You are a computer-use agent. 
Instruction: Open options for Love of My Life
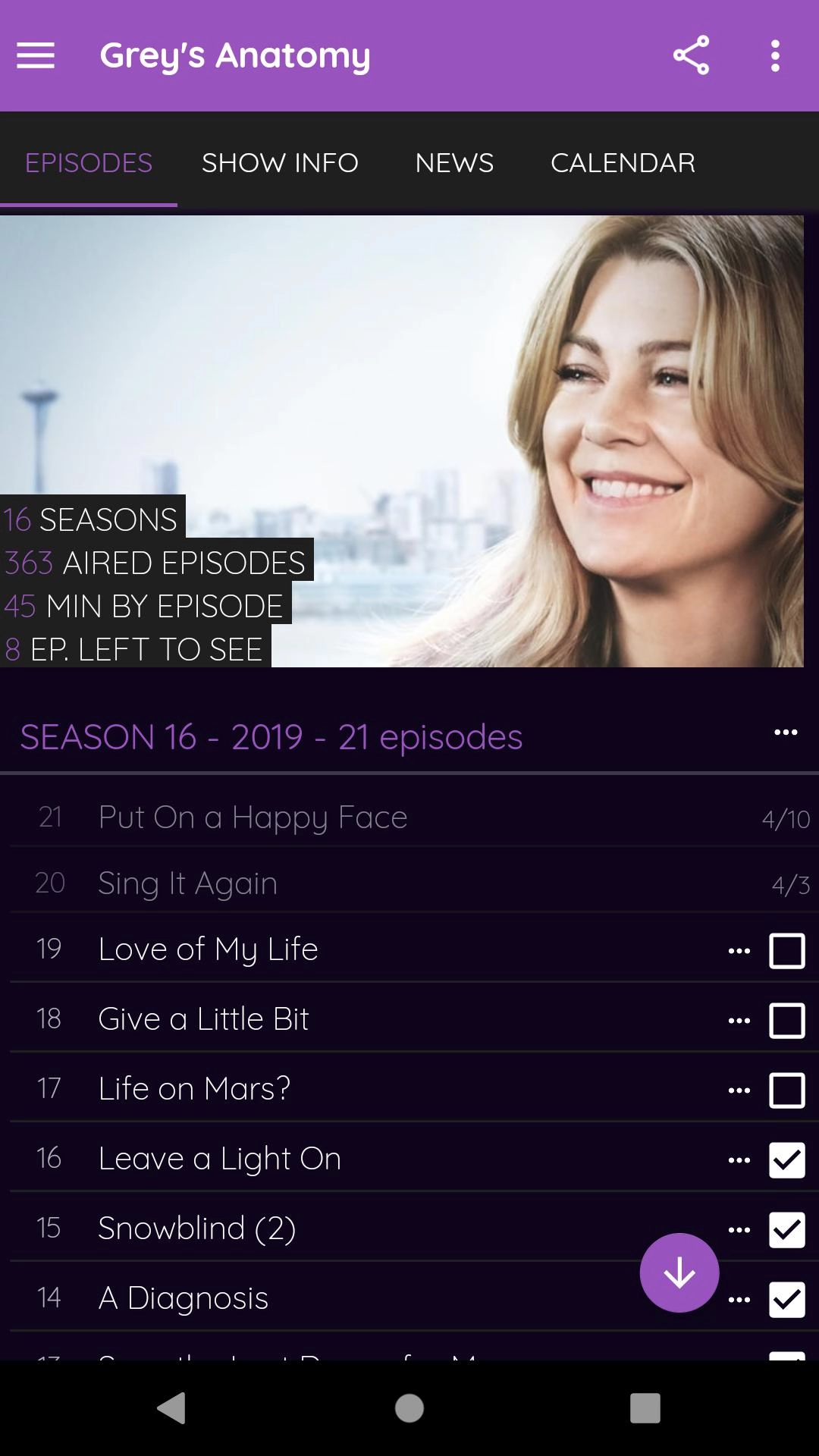(x=739, y=951)
